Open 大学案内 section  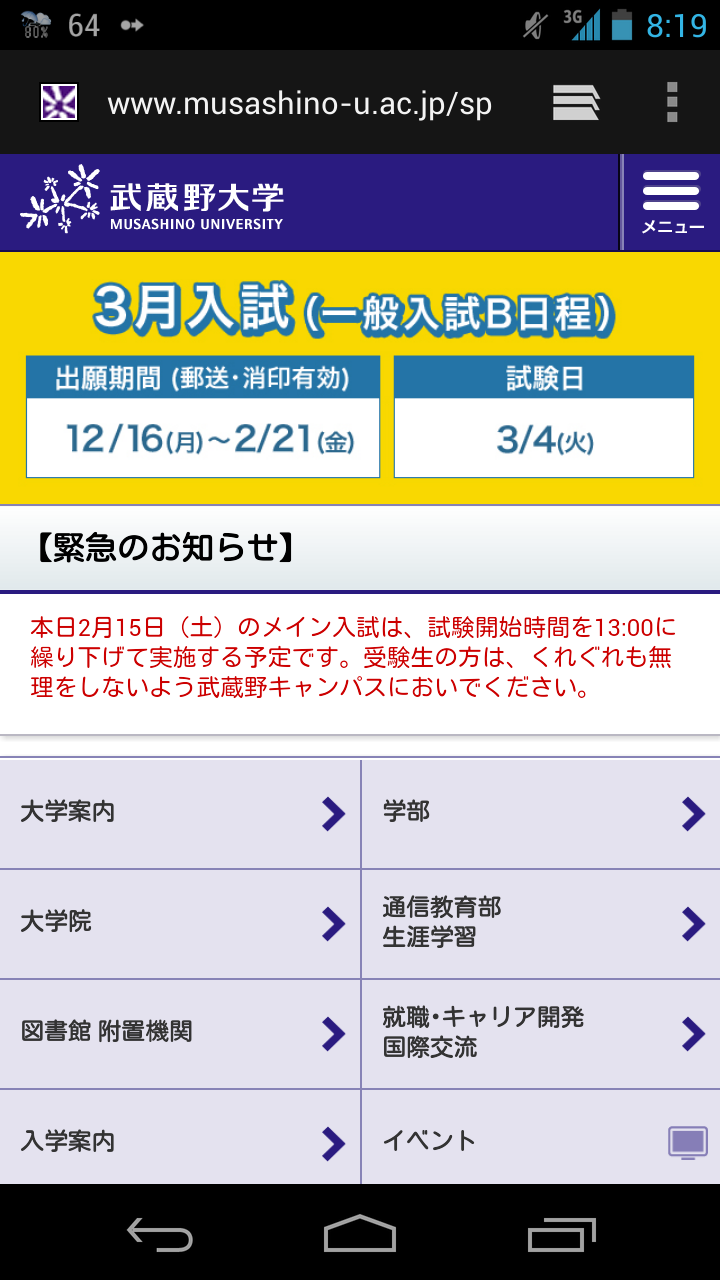click(x=180, y=813)
